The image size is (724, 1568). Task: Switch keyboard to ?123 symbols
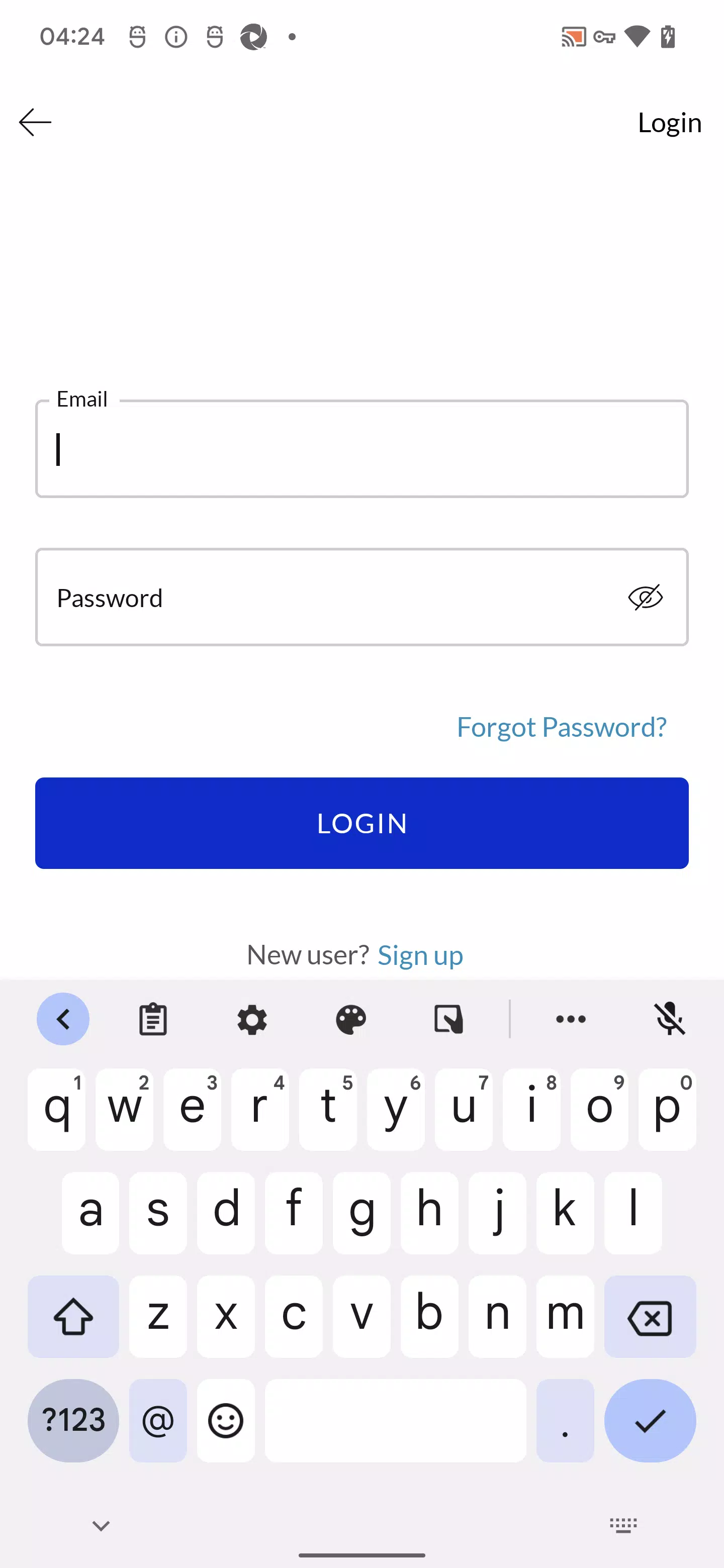click(x=73, y=1421)
